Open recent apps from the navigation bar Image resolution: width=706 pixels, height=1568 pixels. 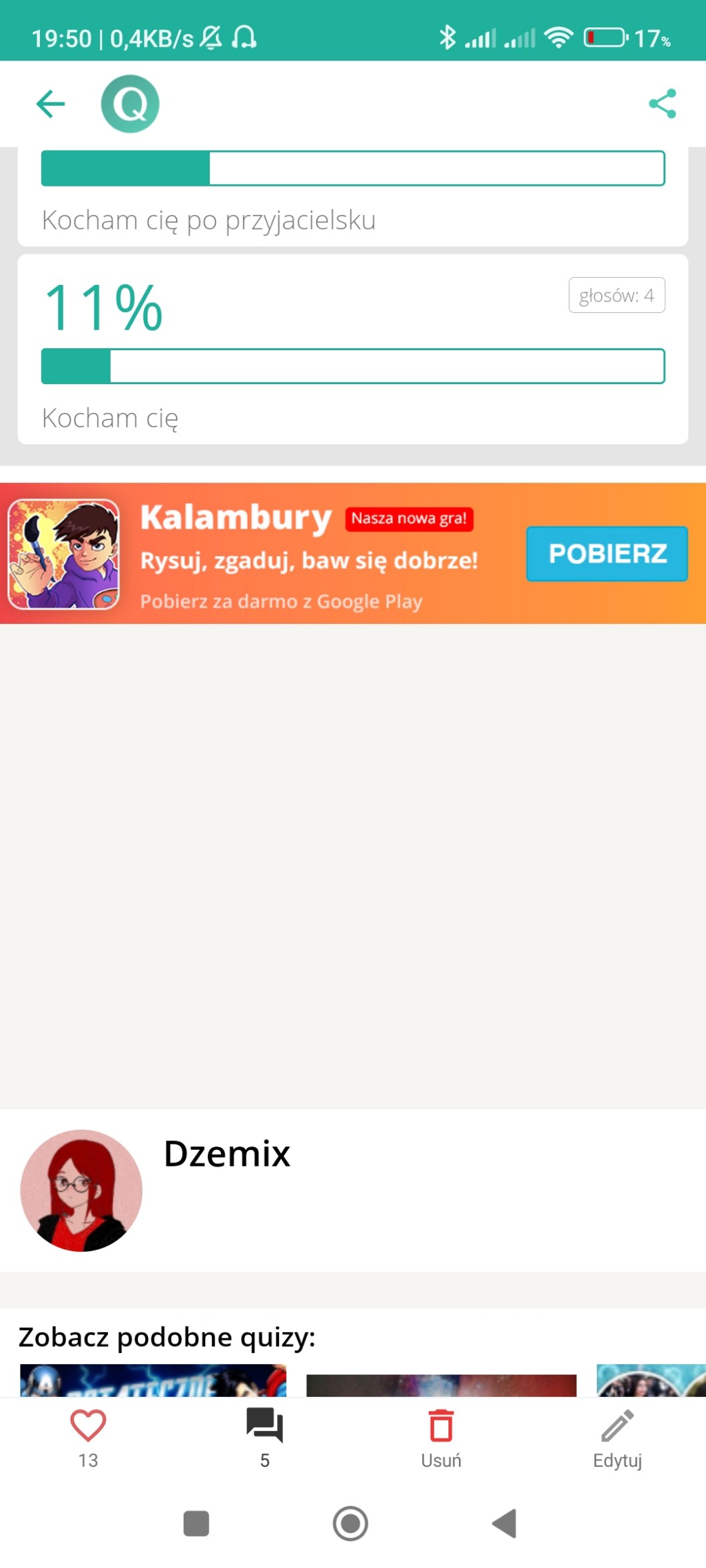(196, 1523)
